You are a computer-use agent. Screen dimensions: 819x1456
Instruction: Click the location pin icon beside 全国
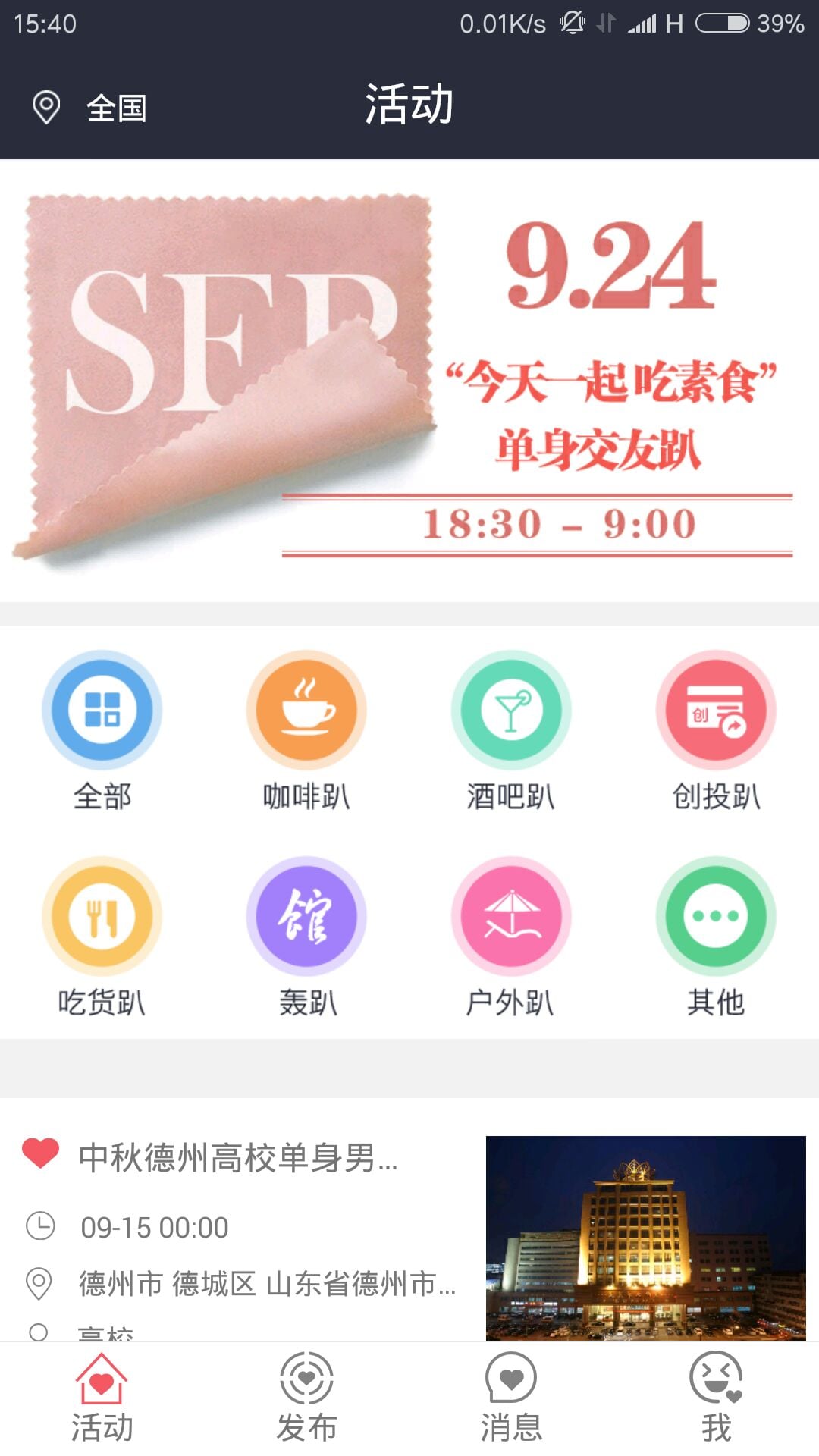pos(45,106)
